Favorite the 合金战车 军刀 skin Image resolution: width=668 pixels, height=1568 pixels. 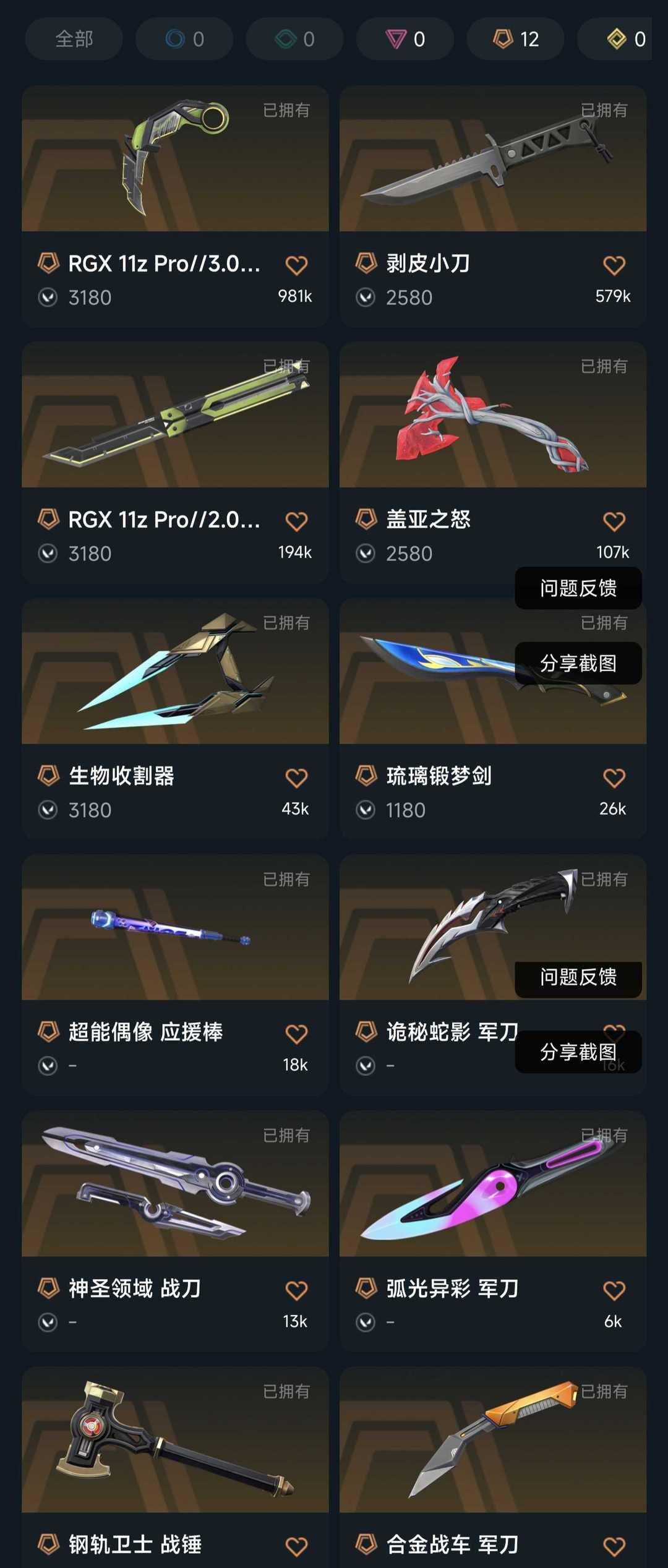coord(614,1546)
